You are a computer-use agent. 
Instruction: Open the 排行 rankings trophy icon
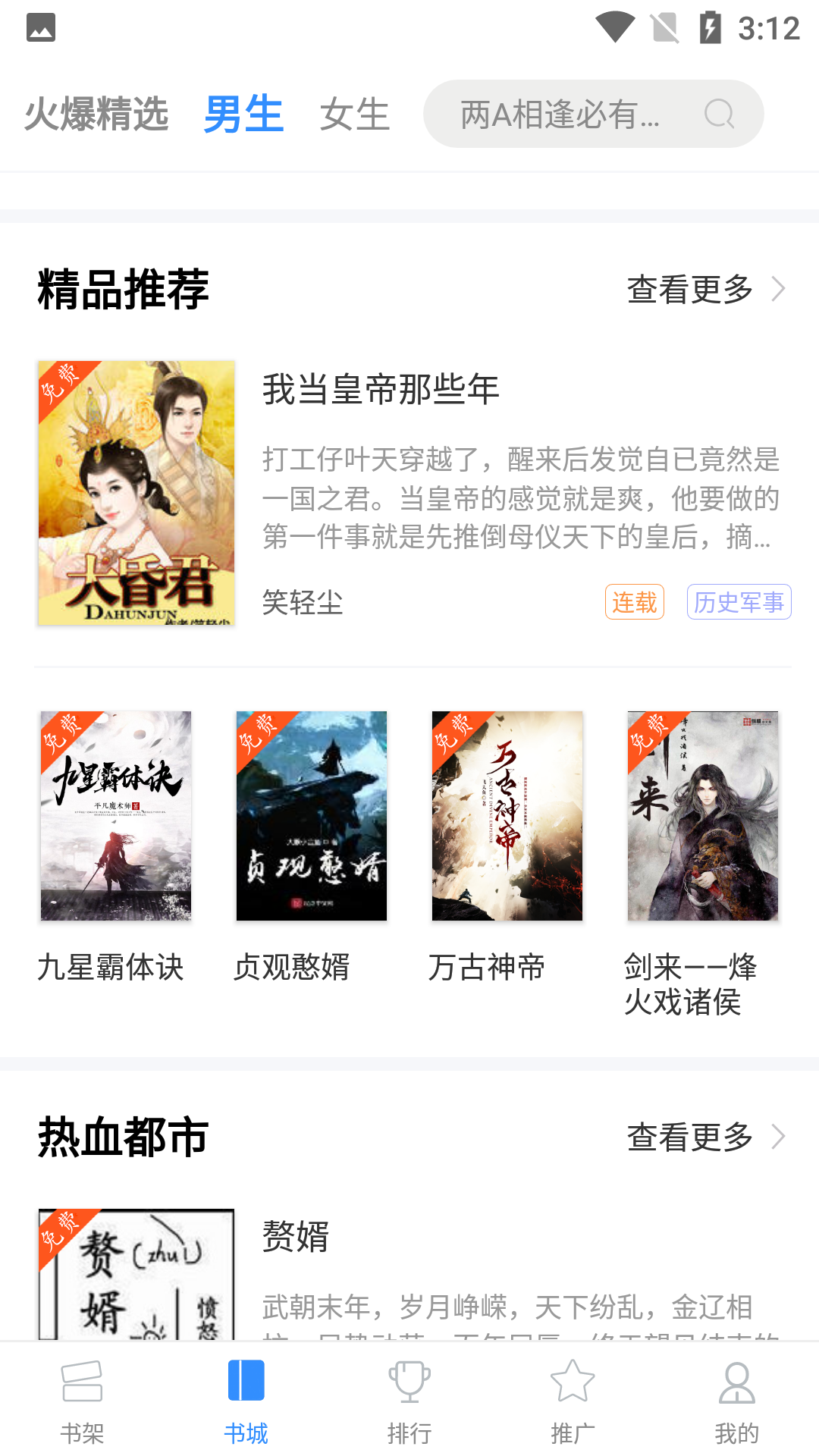pyautogui.click(x=409, y=1382)
